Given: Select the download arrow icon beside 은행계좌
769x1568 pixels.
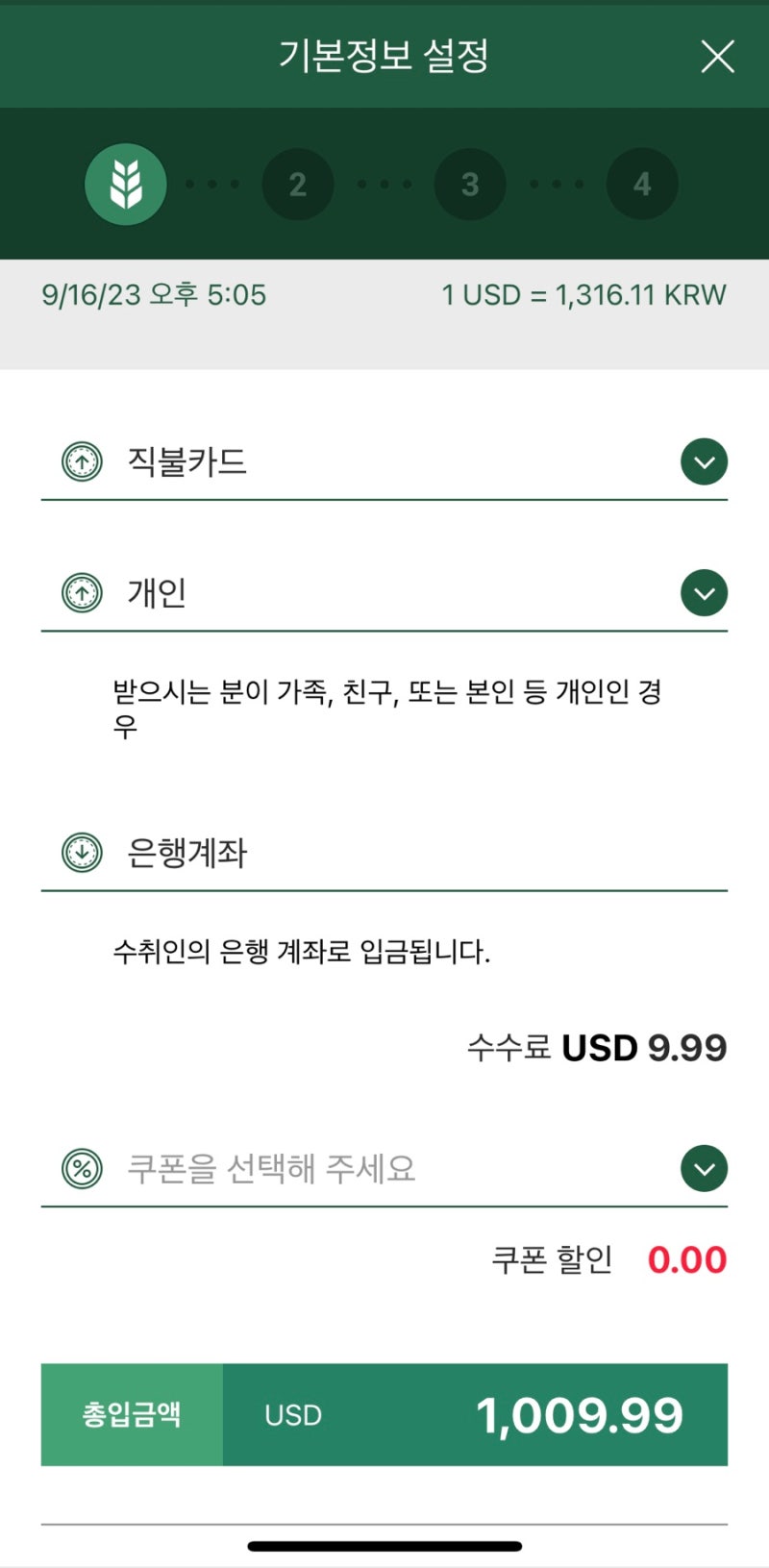Looking at the screenshot, I should 83,852.
